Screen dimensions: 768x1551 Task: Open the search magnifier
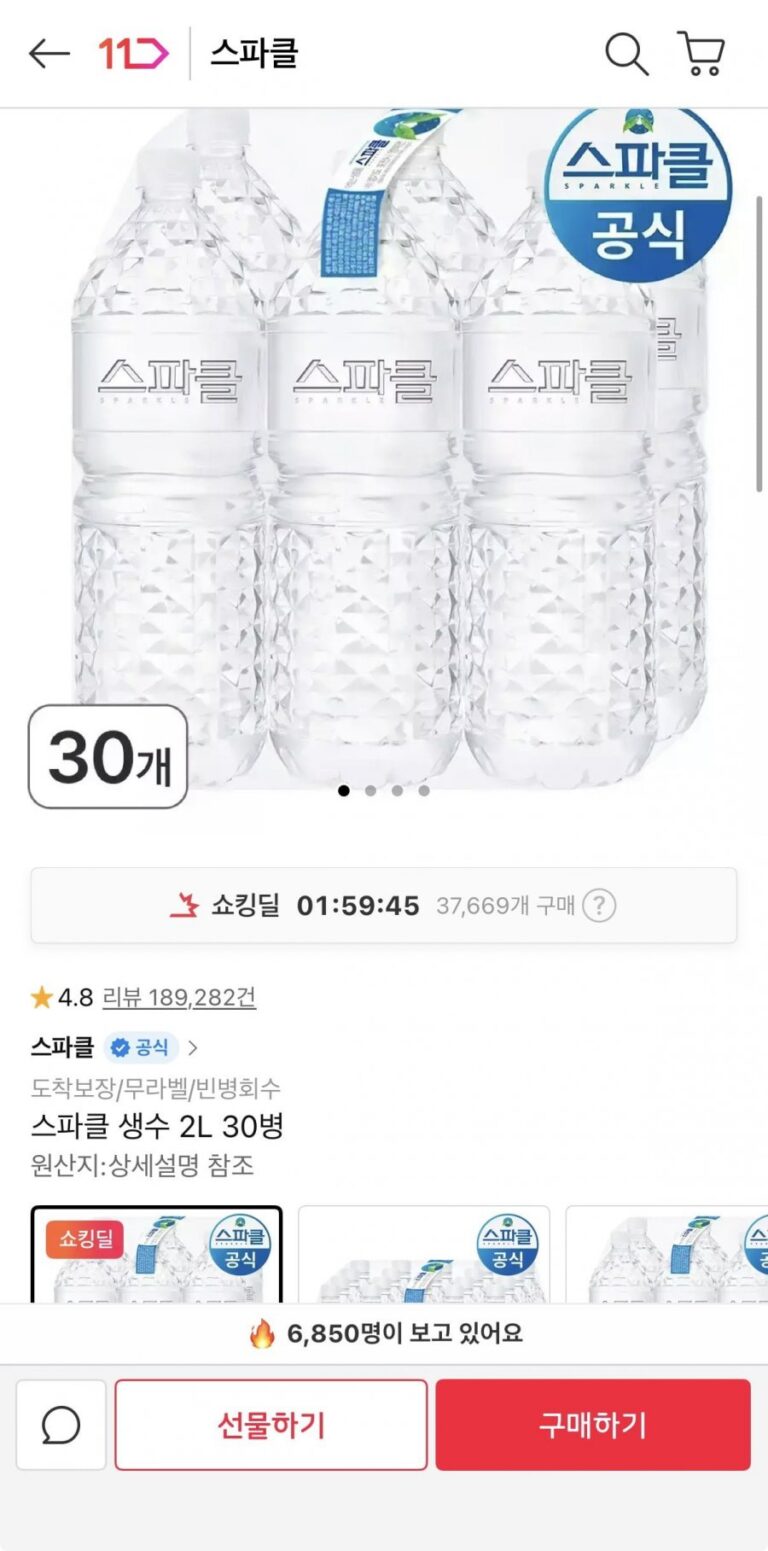[627, 54]
